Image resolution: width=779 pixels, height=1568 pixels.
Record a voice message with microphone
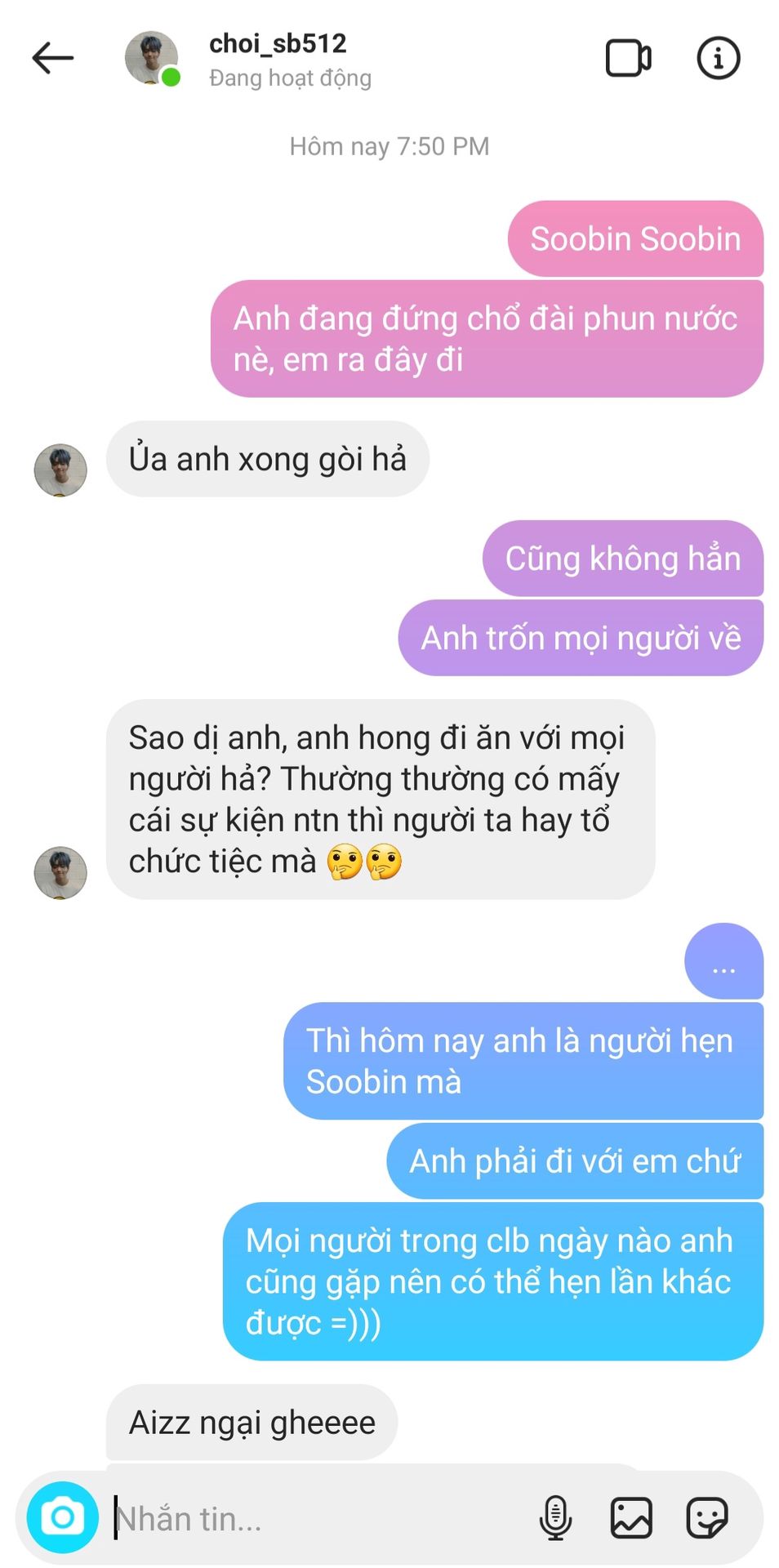pos(555,1517)
